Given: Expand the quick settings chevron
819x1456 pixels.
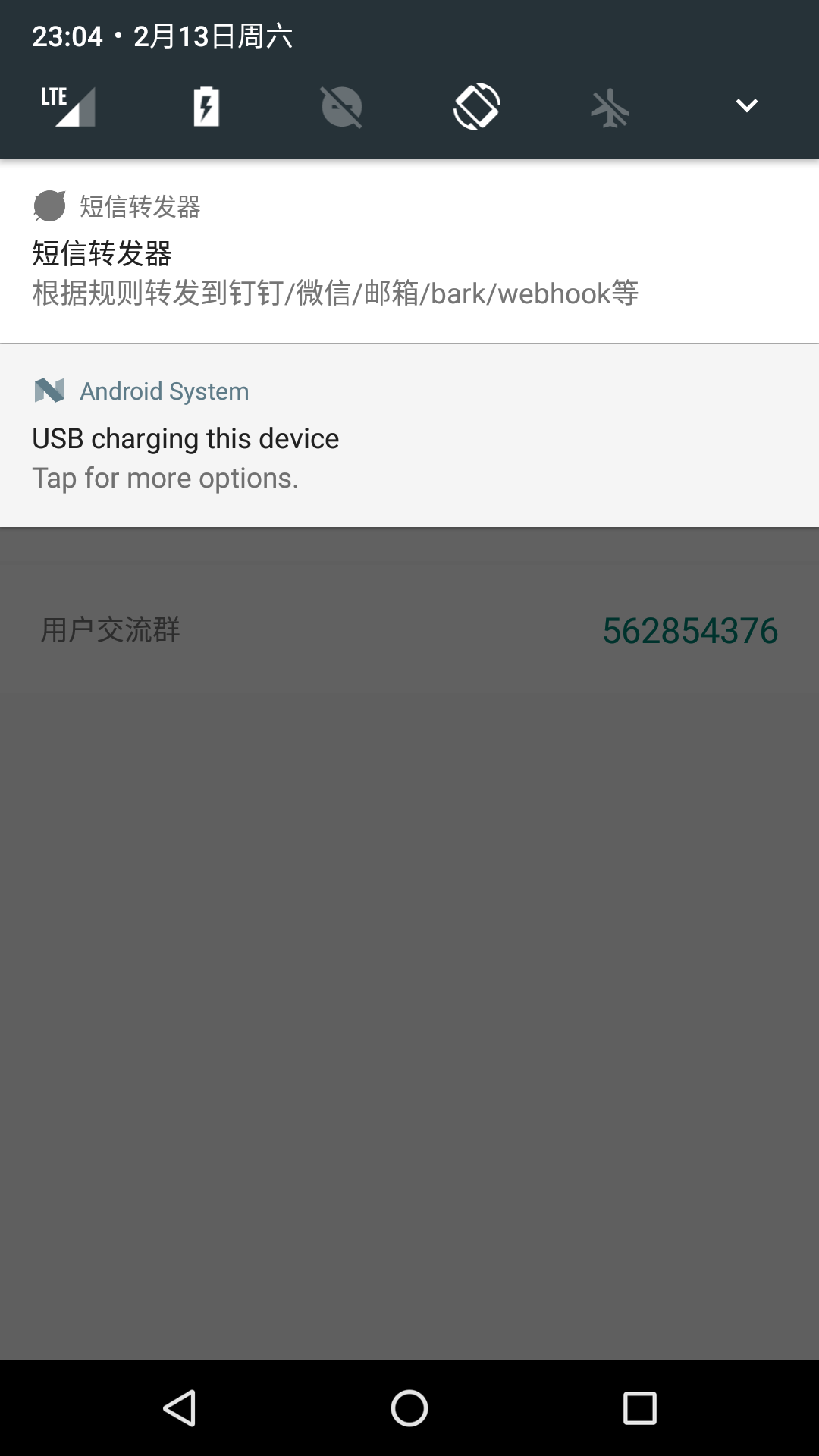Looking at the screenshot, I should tap(746, 105).
